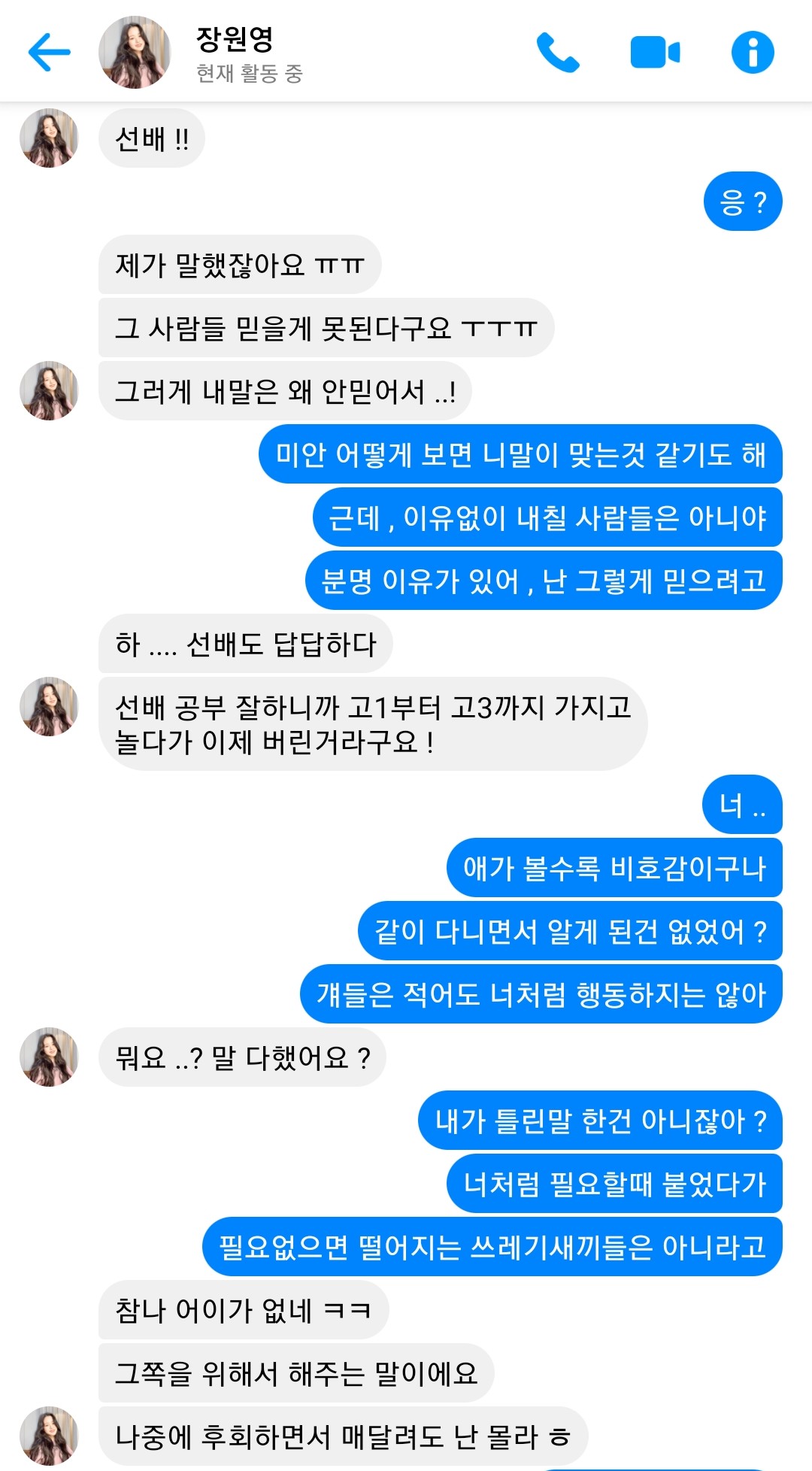Start a voice call with 장원영
The width and height of the screenshot is (812, 1471).
coord(558,52)
